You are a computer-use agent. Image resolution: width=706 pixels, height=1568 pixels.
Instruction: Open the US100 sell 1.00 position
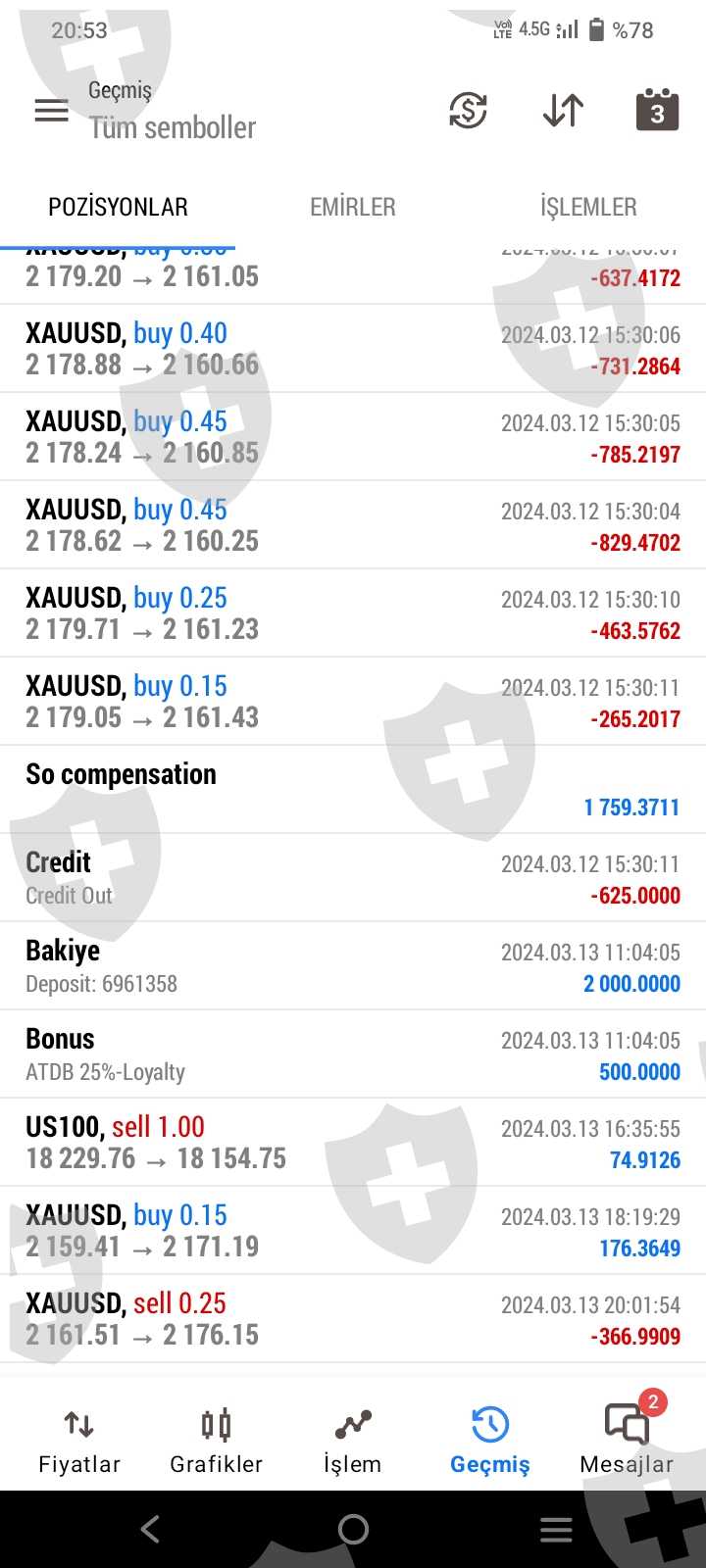coord(353,1143)
